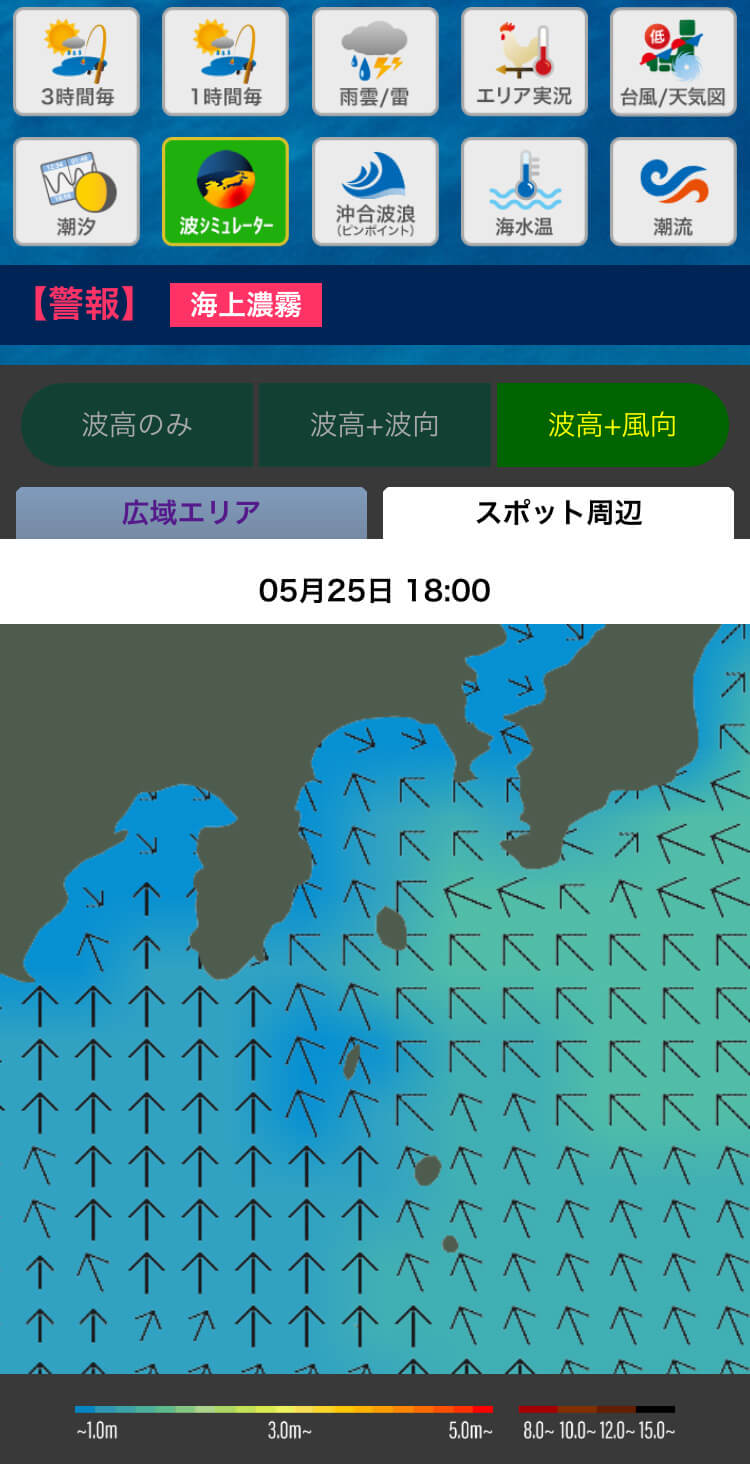This screenshot has width=750, height=1464.
Task: Open the 潮汐 tide chart
Action: coord(76,191)
